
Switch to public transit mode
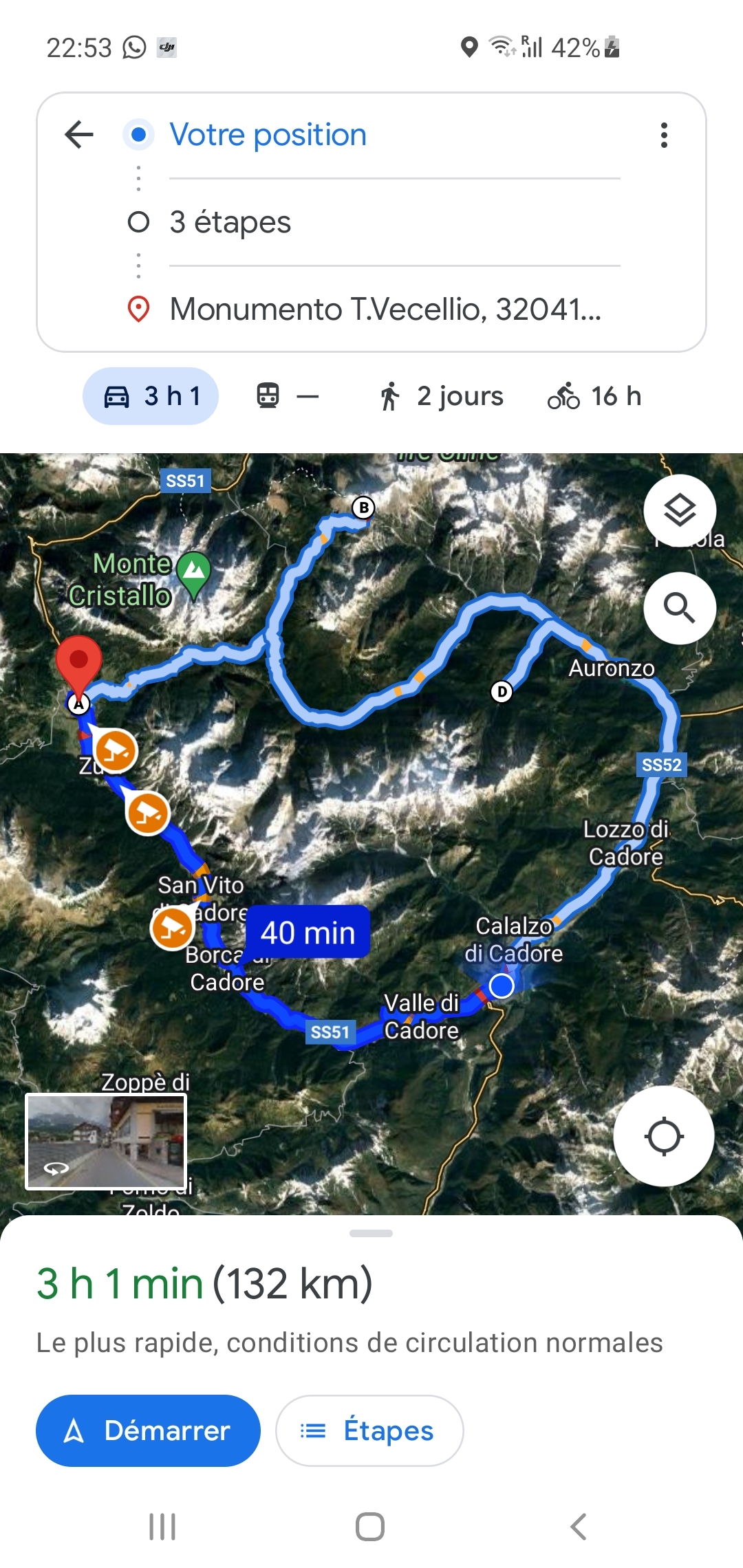[287, 396]
